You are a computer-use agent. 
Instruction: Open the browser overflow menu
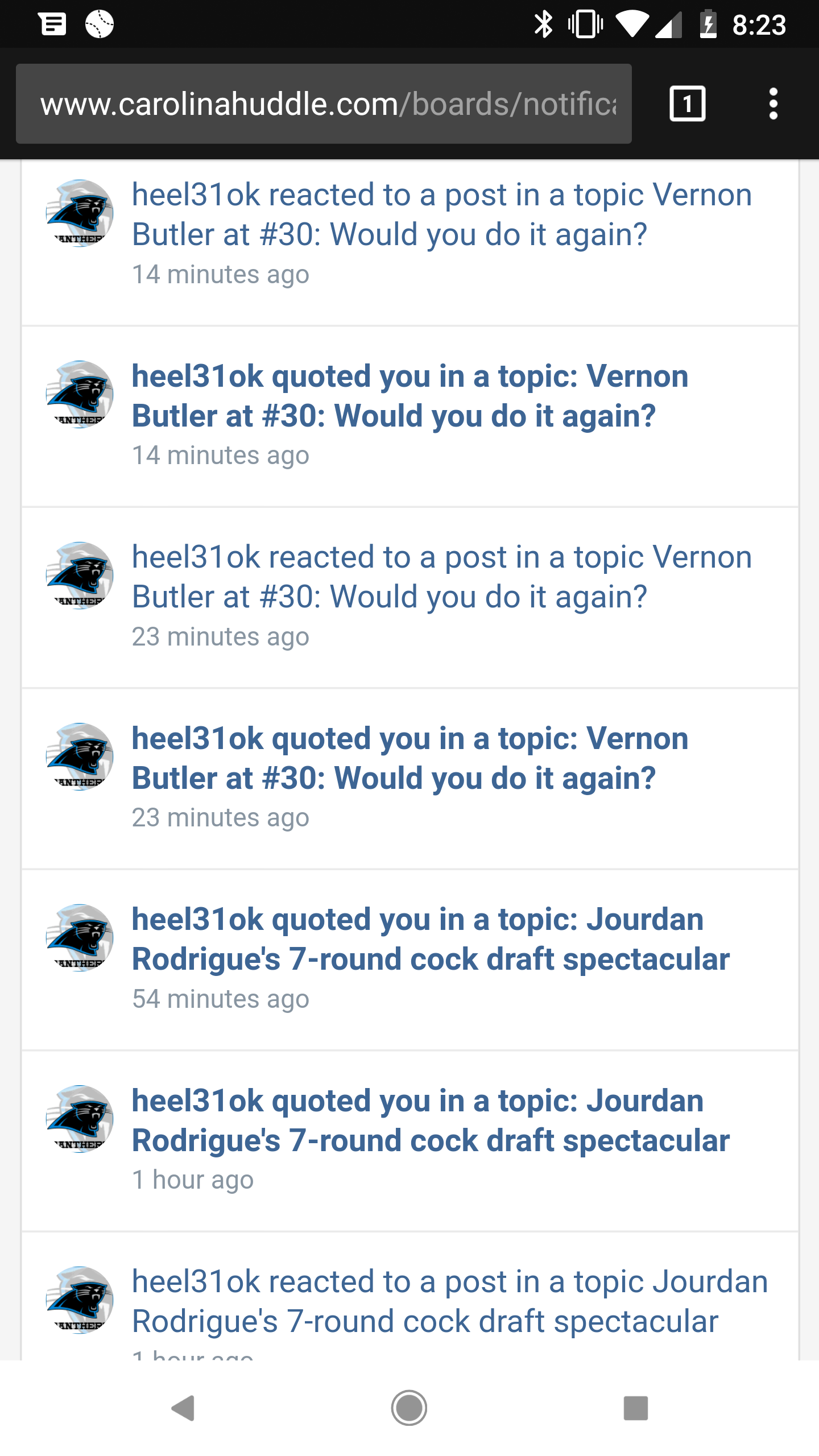(x=773, y=104)
